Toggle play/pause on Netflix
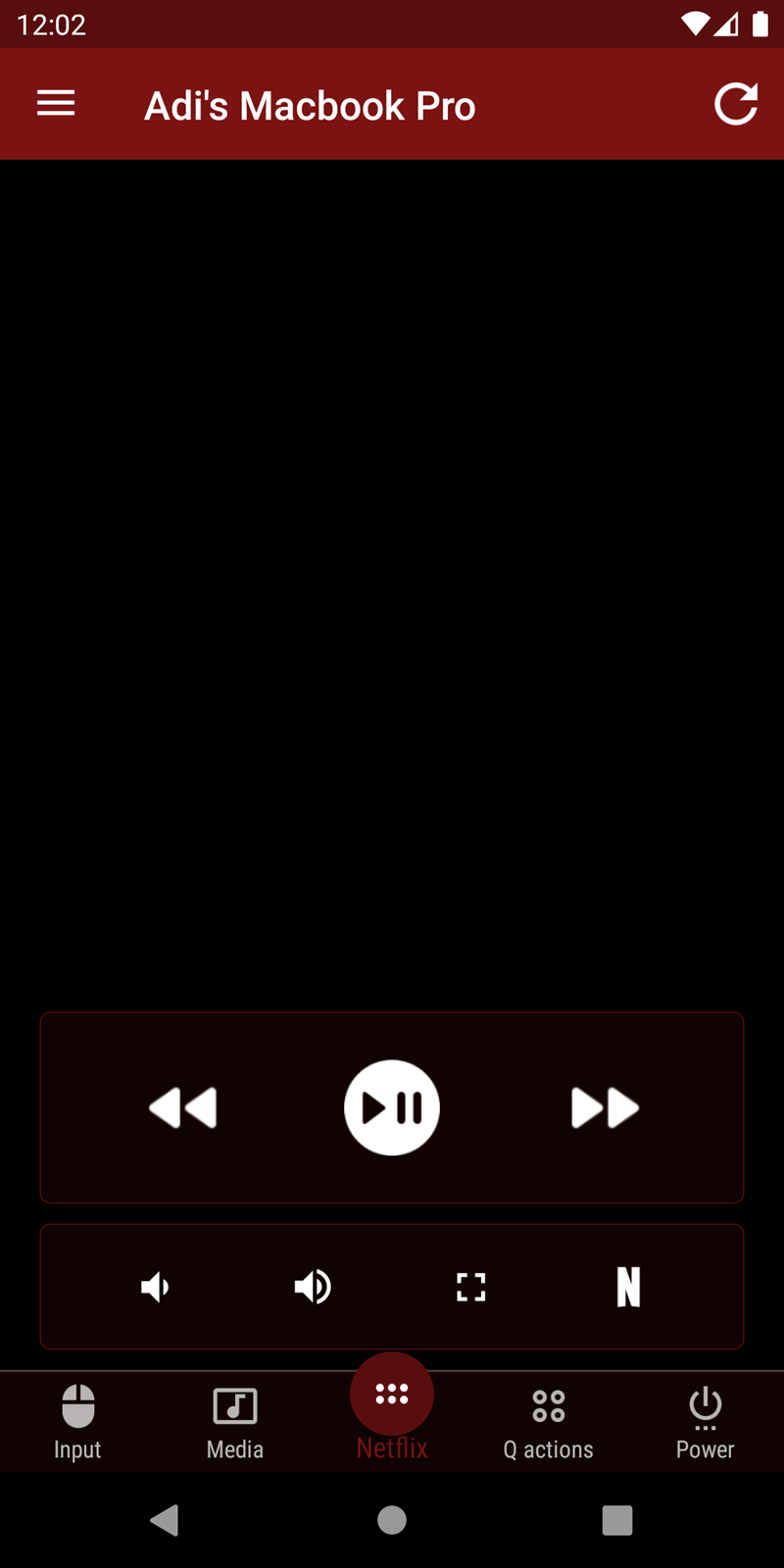This screenshot has height=1568, width=784. (x=392, y=1107)
